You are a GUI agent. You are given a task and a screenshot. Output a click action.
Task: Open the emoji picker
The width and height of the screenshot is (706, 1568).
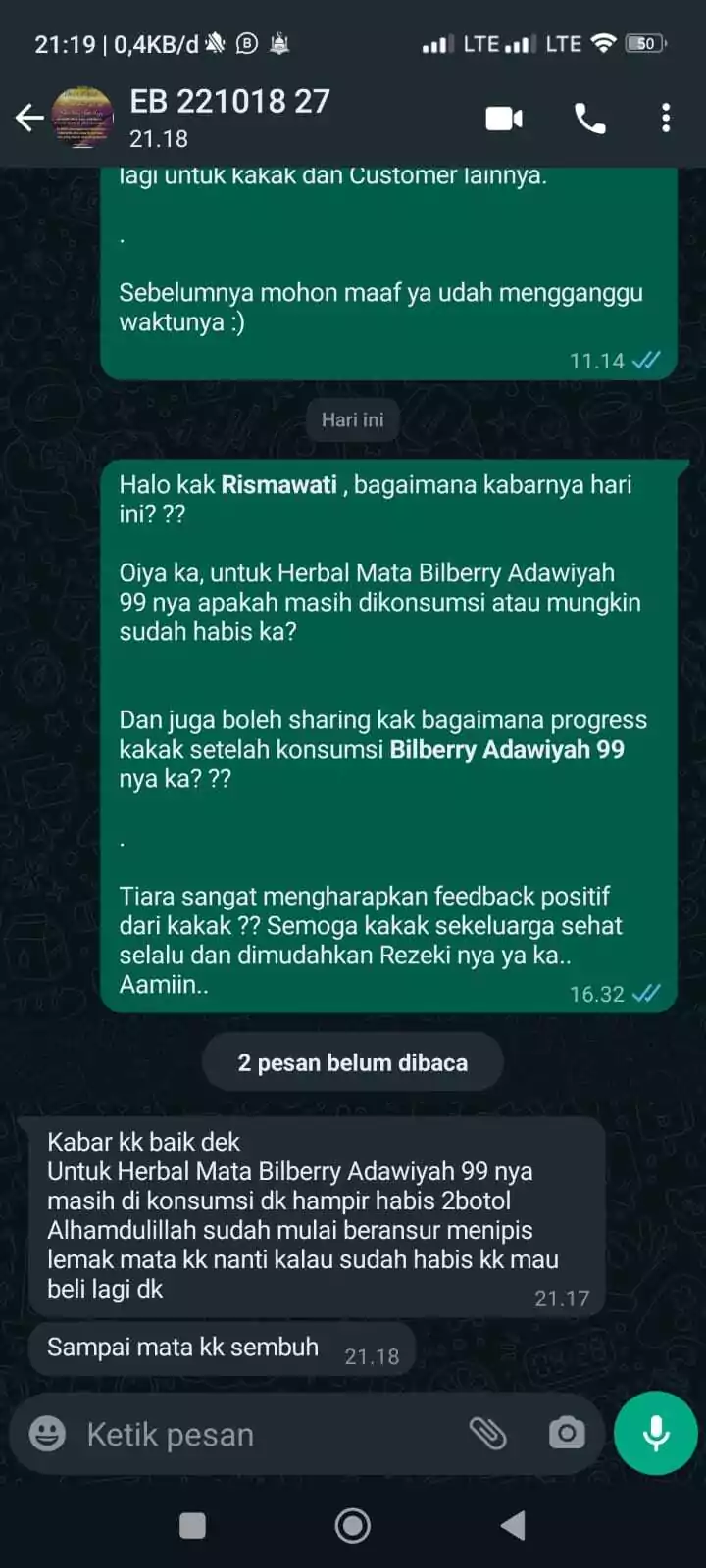click(x=47, y=1434)
